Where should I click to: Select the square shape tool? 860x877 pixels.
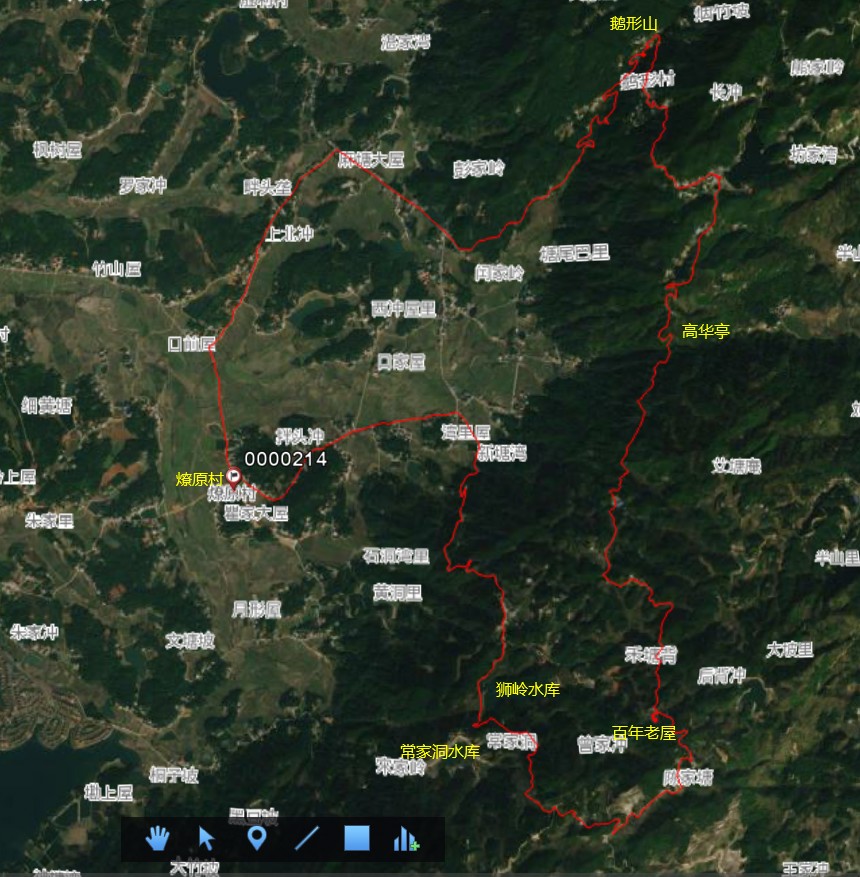point(356,838)
